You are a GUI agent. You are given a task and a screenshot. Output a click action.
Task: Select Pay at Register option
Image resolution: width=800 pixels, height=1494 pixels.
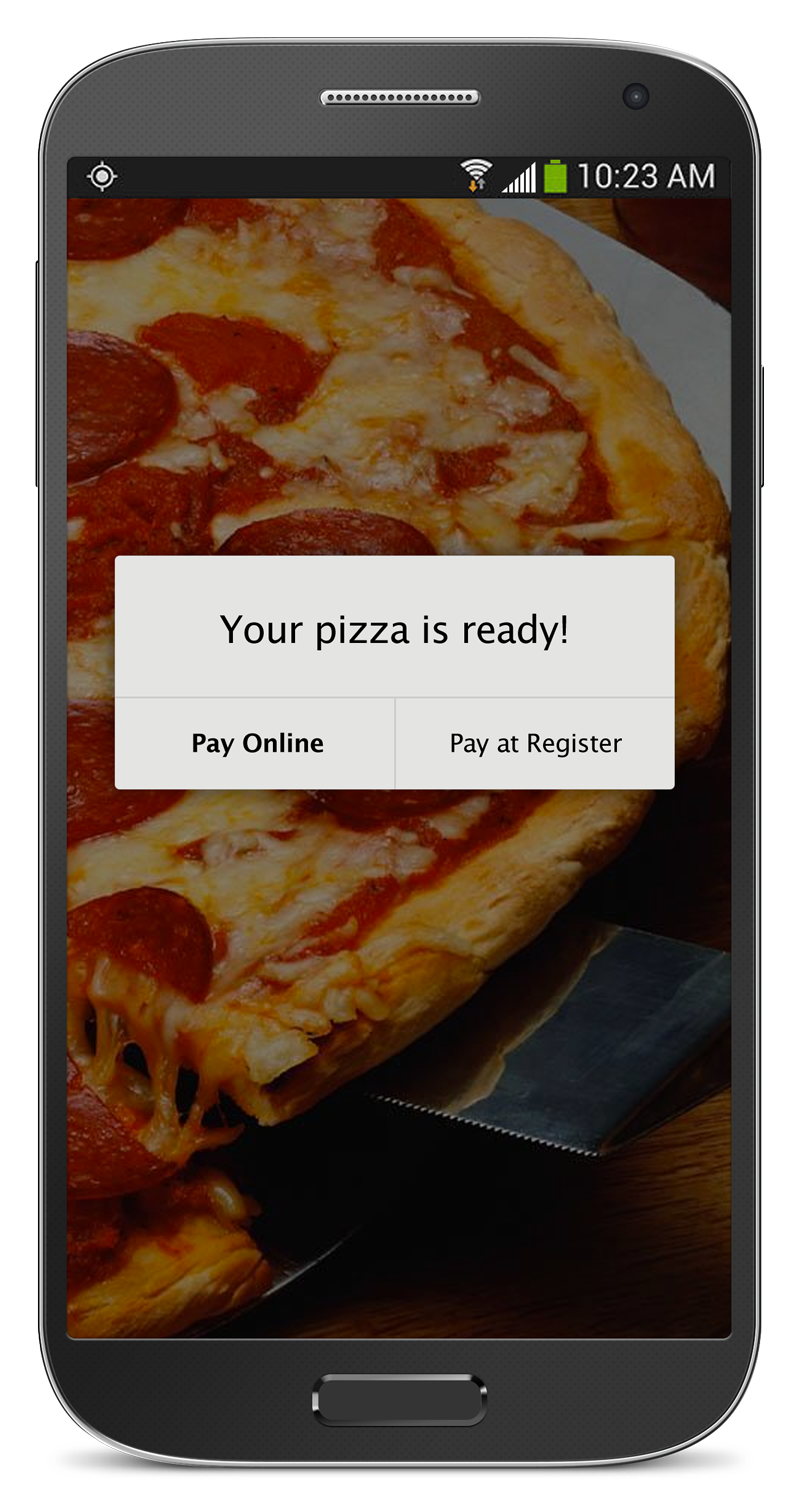(x=535, y=743)
